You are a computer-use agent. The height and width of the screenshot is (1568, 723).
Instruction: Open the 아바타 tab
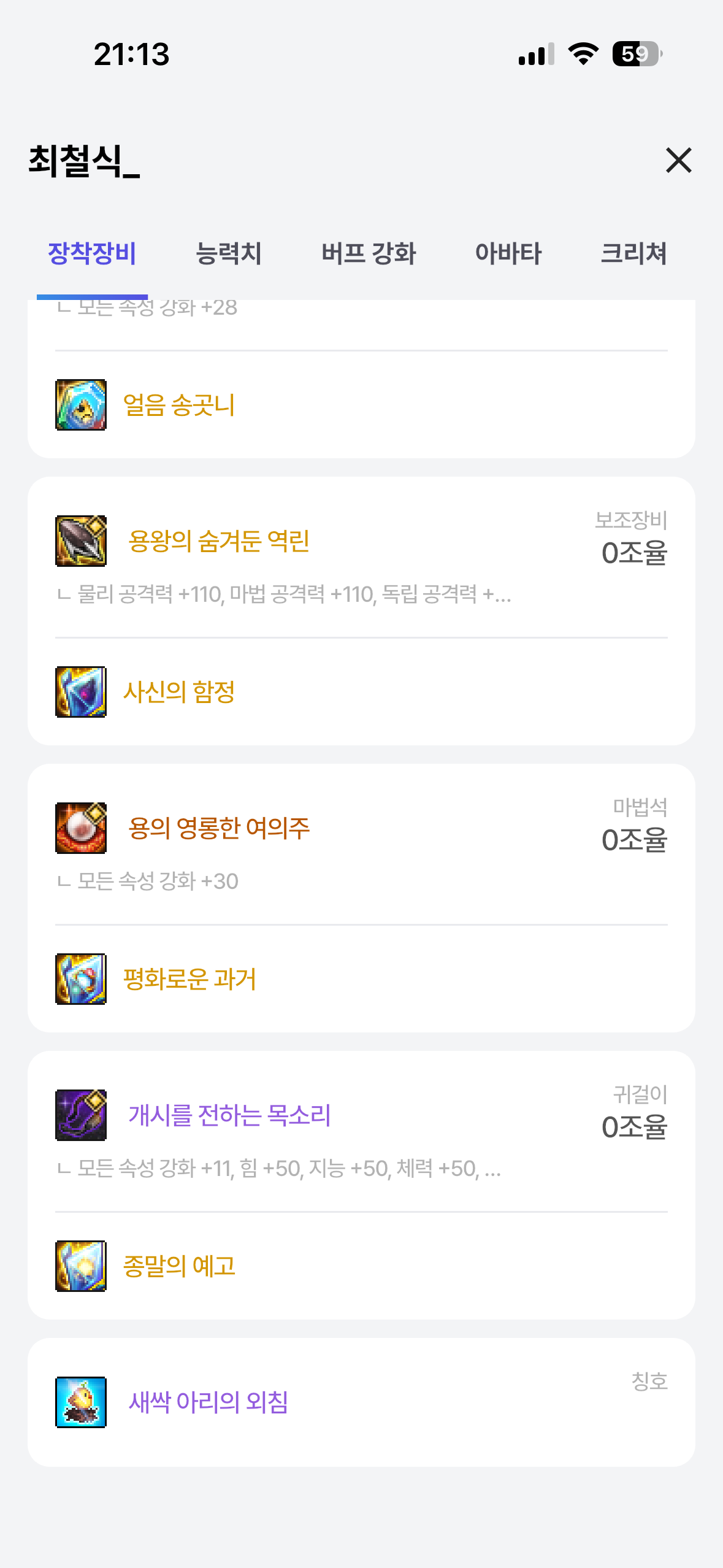(x=508, y=253)
